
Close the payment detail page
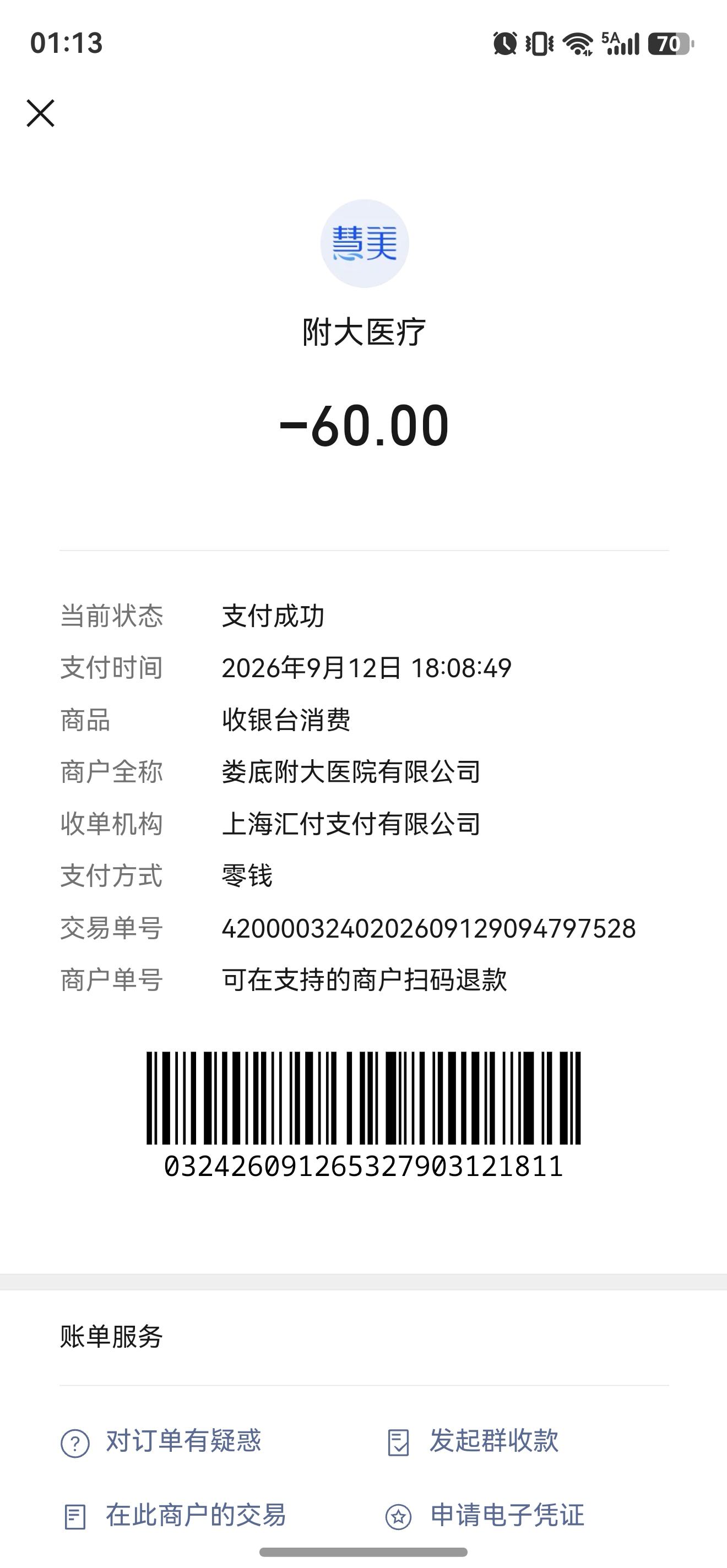[41, 113]
